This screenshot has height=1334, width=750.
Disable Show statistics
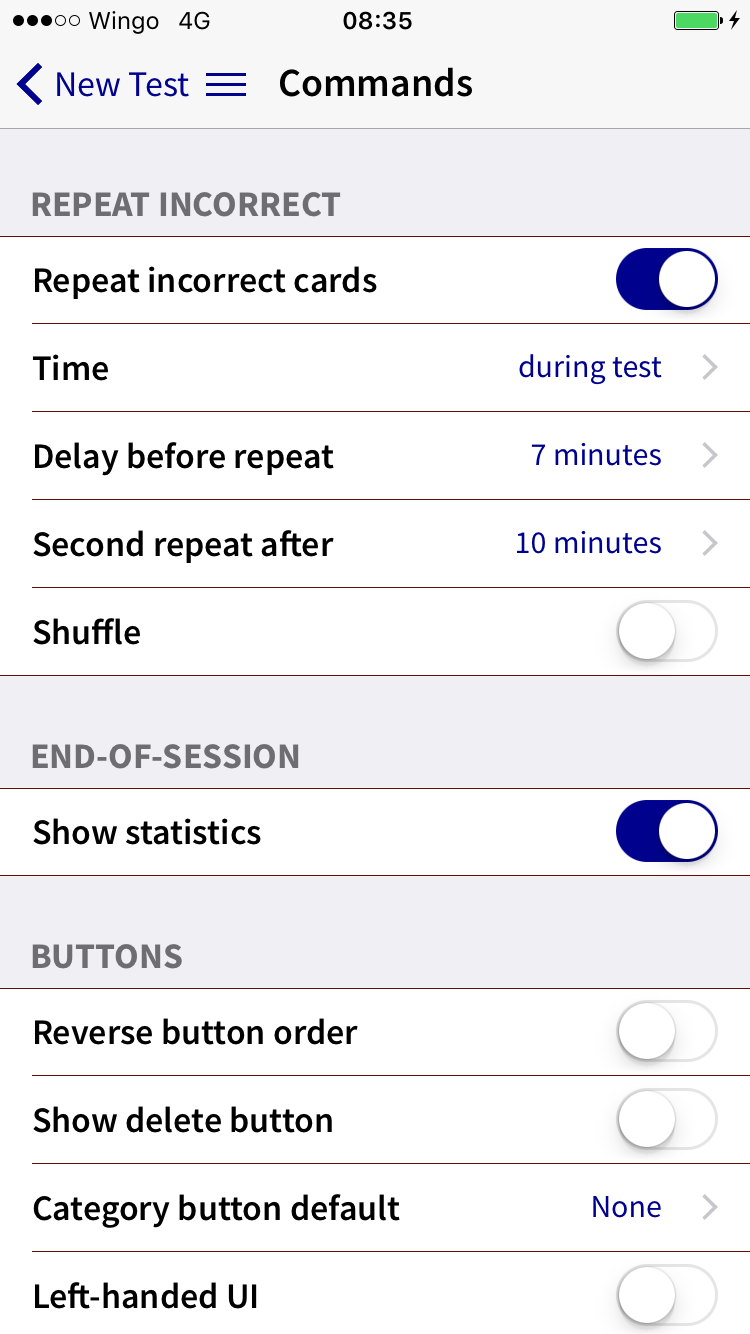tap(666, 832)
